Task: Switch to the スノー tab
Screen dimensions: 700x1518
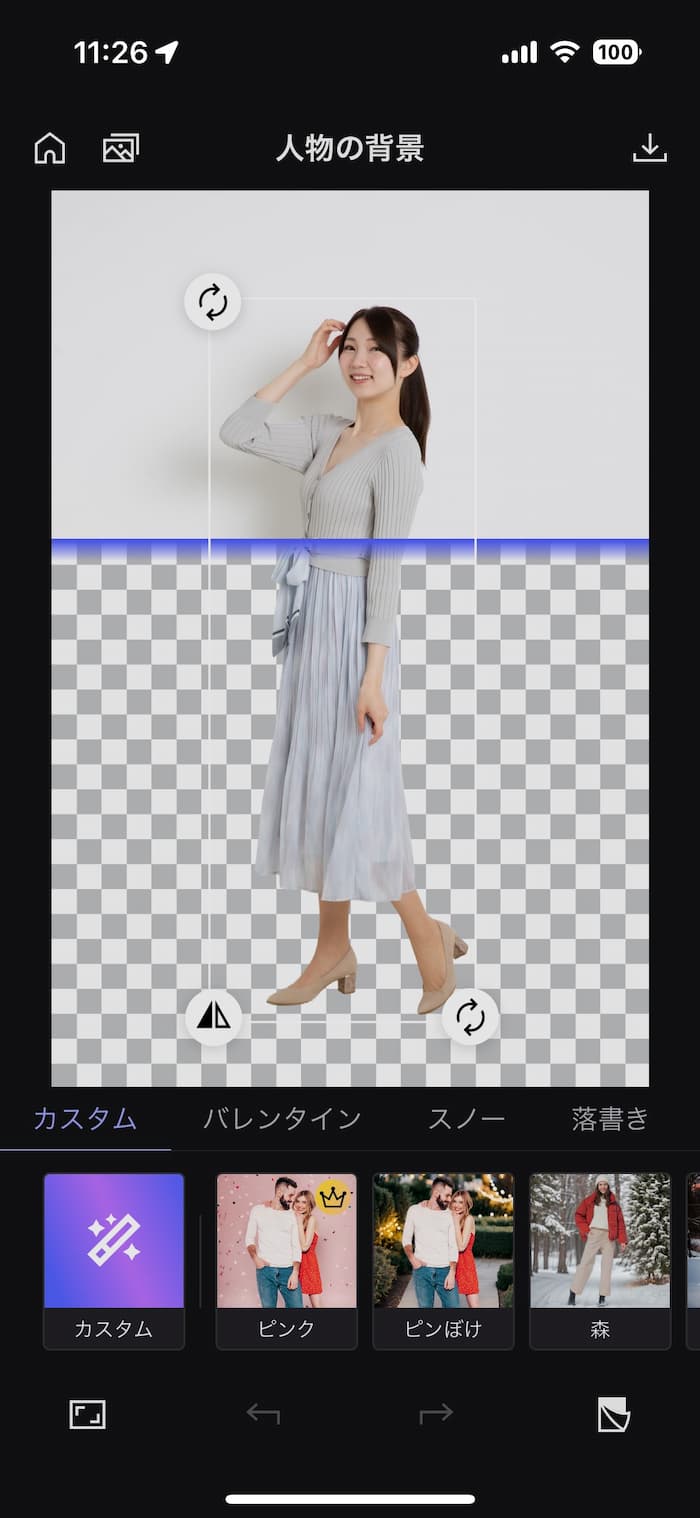Action: [x=466, y=1119]
